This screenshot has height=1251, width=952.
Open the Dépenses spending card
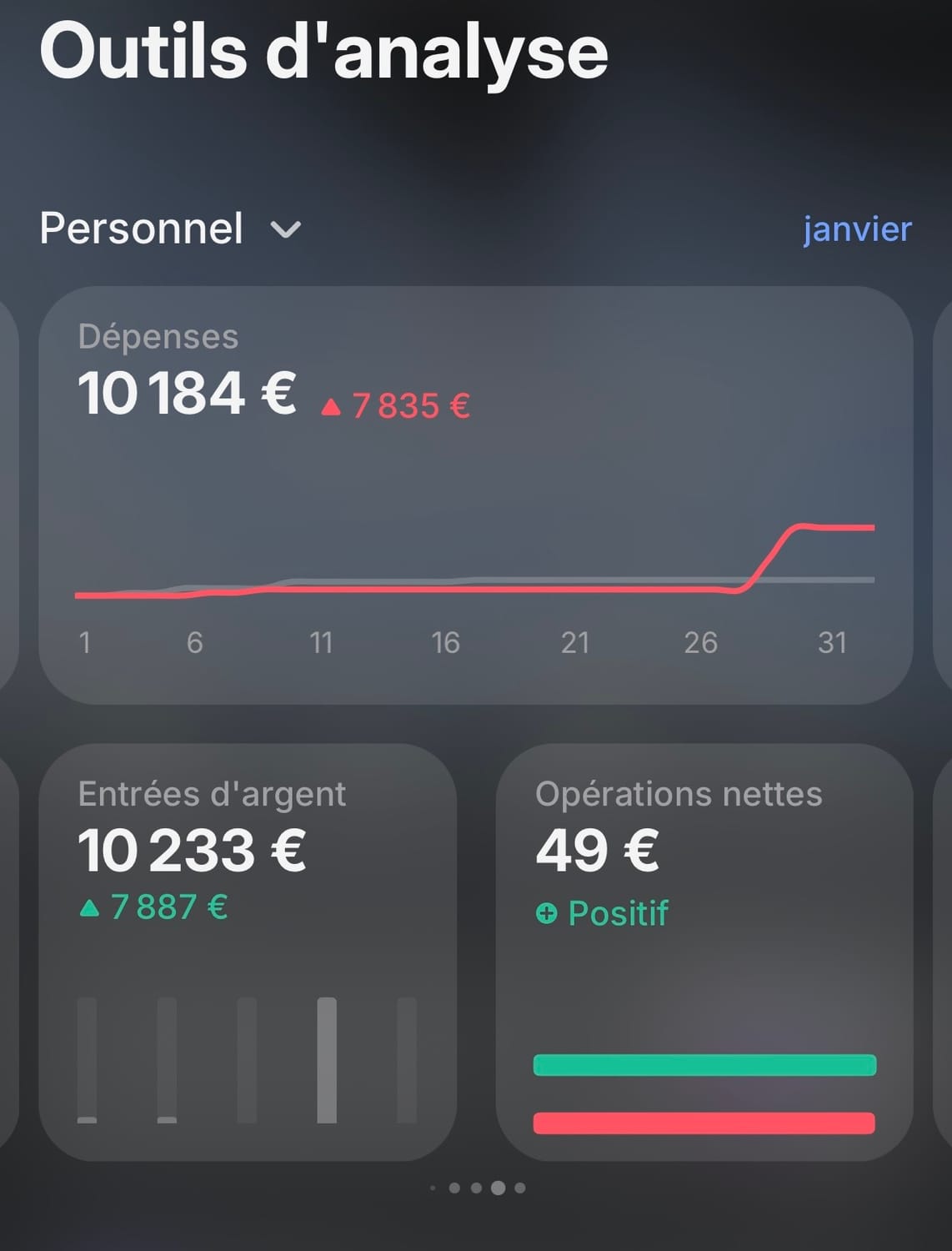(x=476, y=495)
